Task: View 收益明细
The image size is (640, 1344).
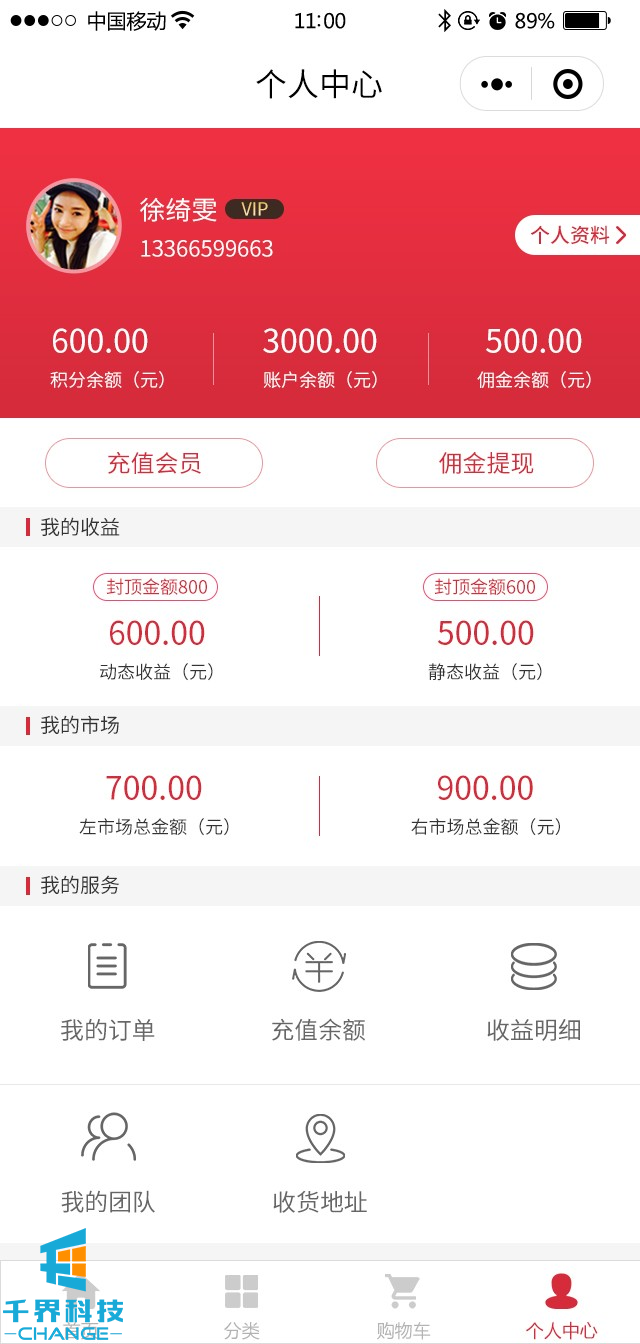Action: (x=533, y=990)
